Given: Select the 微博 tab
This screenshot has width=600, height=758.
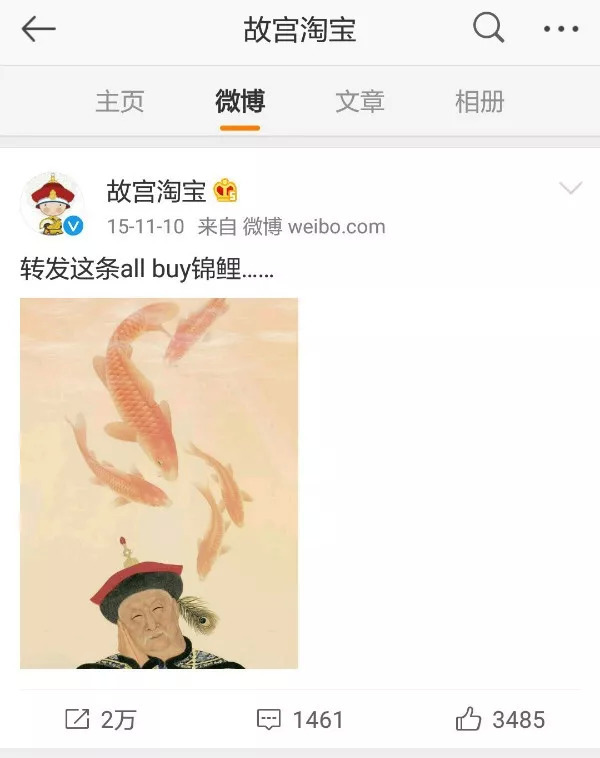Looking at the screenshot, I should tap(240, 101).
